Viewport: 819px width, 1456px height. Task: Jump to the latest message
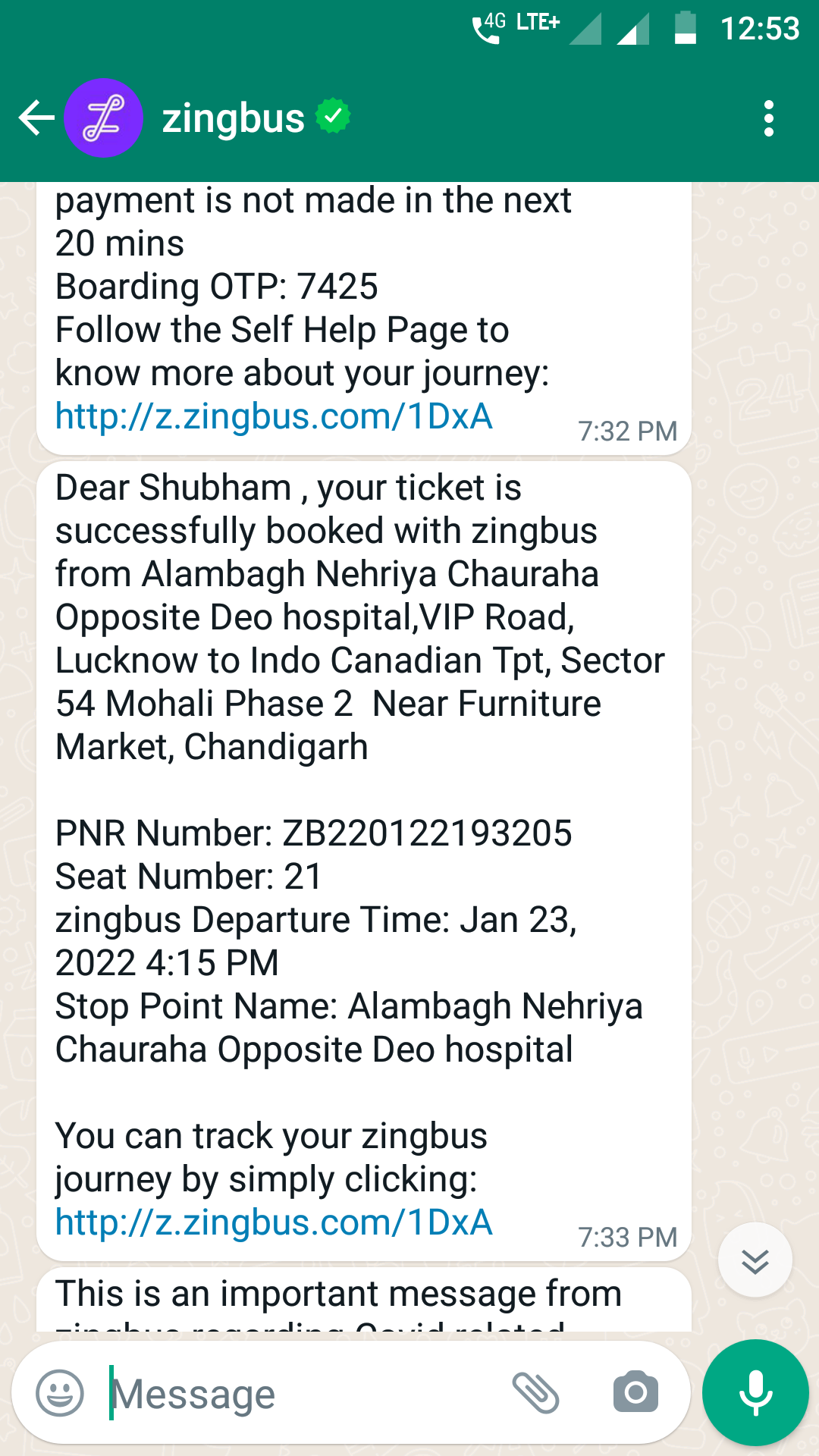[755, 1260]
